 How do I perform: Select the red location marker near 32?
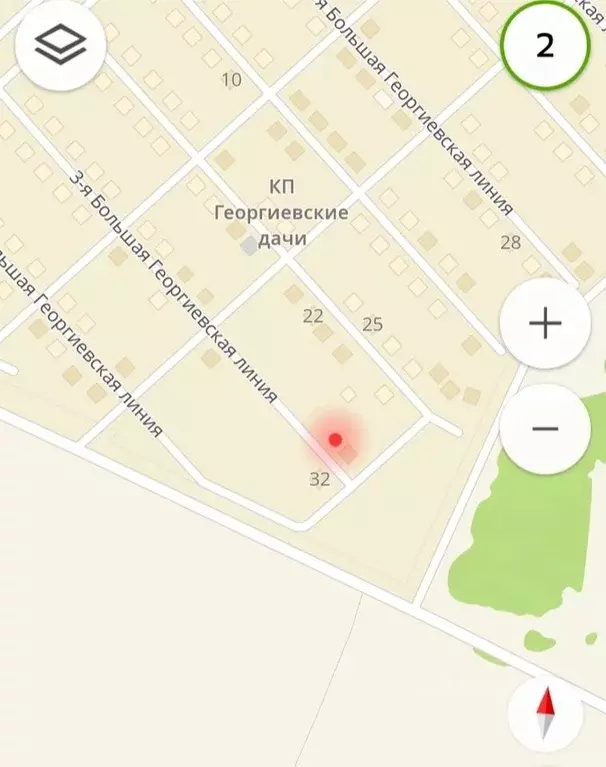click(336, 439)
